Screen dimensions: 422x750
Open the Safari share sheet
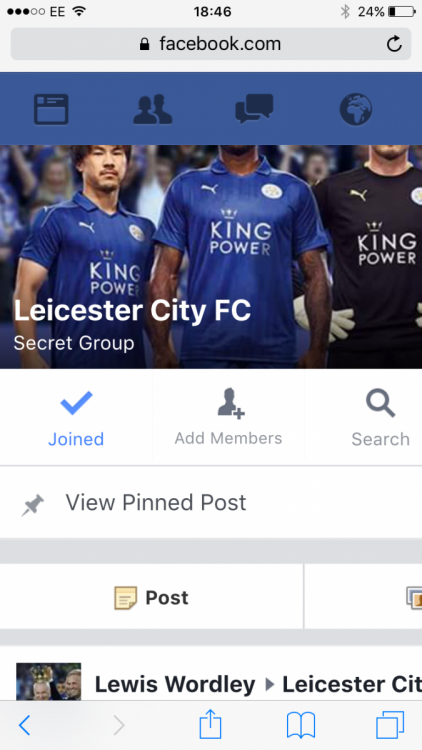point(211,724)
